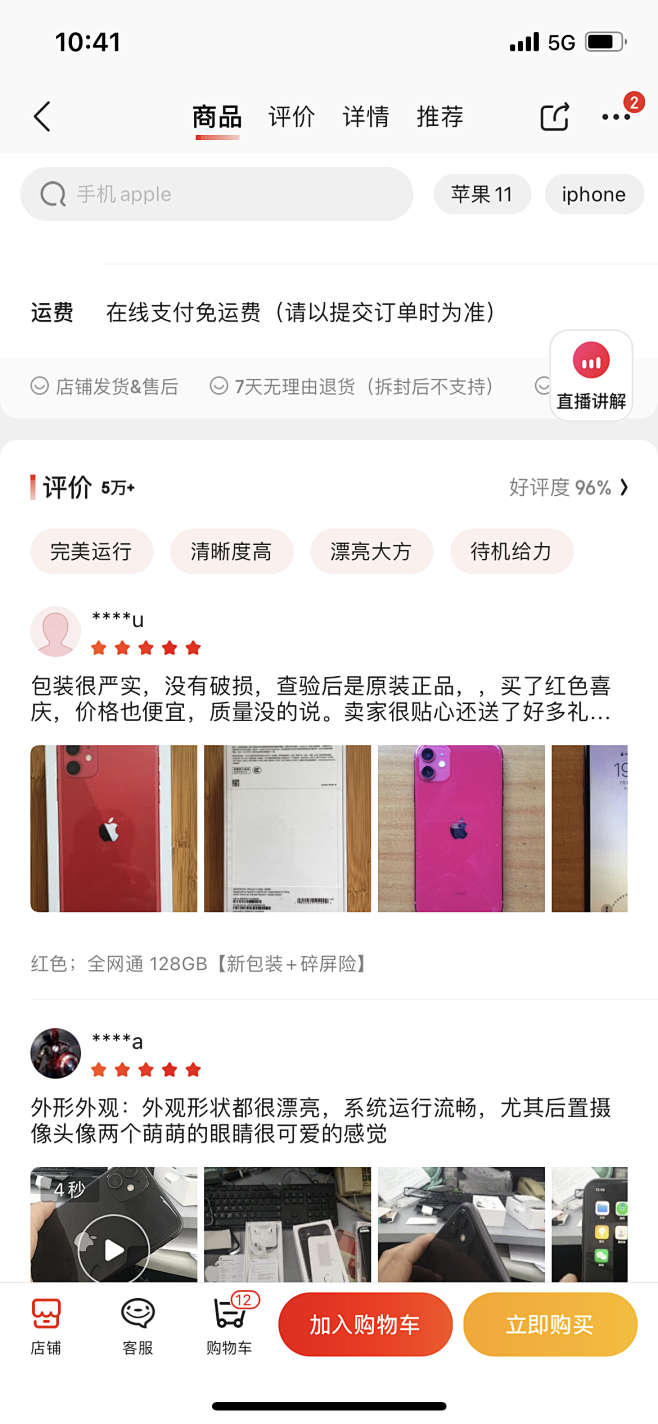Tap the 手机 apple search box
The width and height of the screenshot is (658, 1424).
tap(216, 194)
